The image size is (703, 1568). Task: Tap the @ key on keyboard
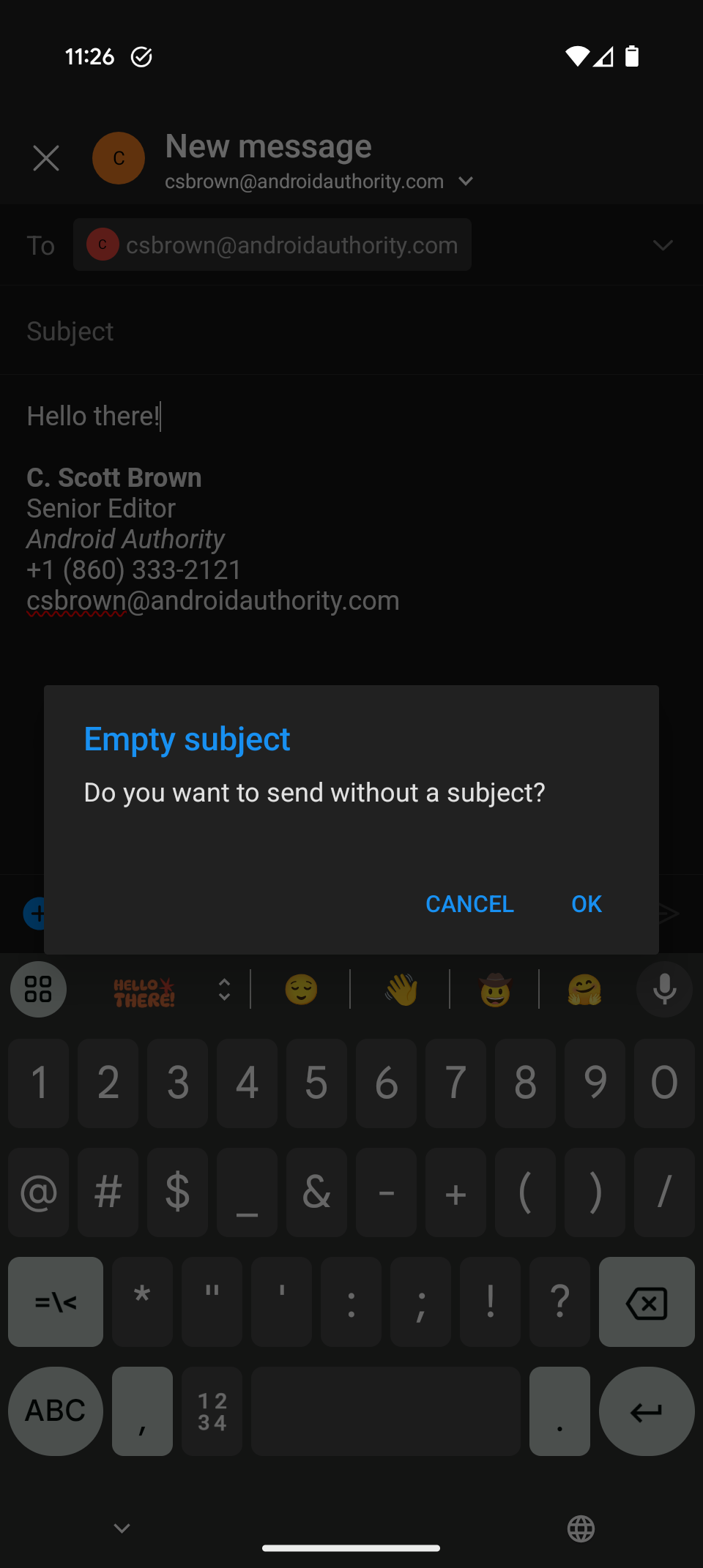click(x=39, y=1192)
